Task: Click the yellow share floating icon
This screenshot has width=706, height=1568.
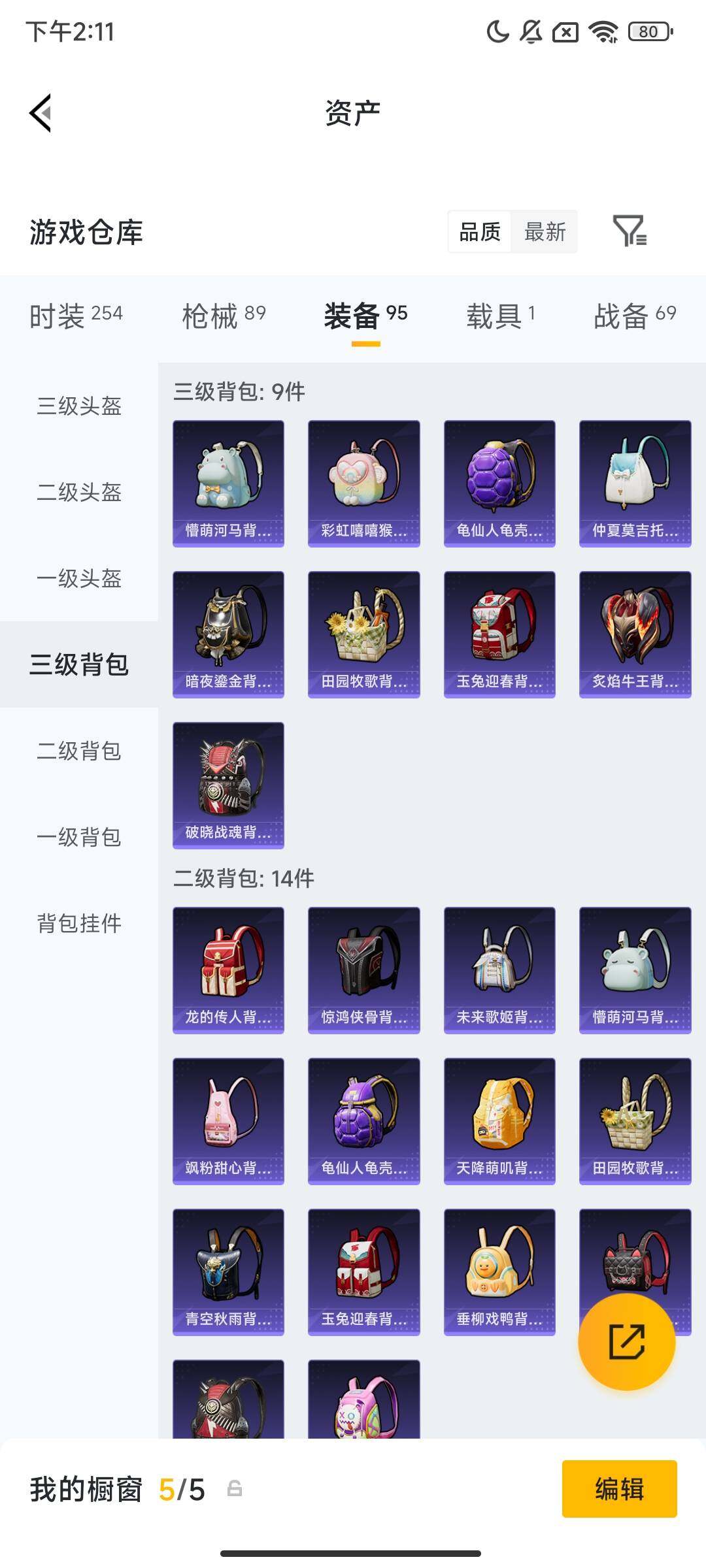Action: tap(628, 1341)
